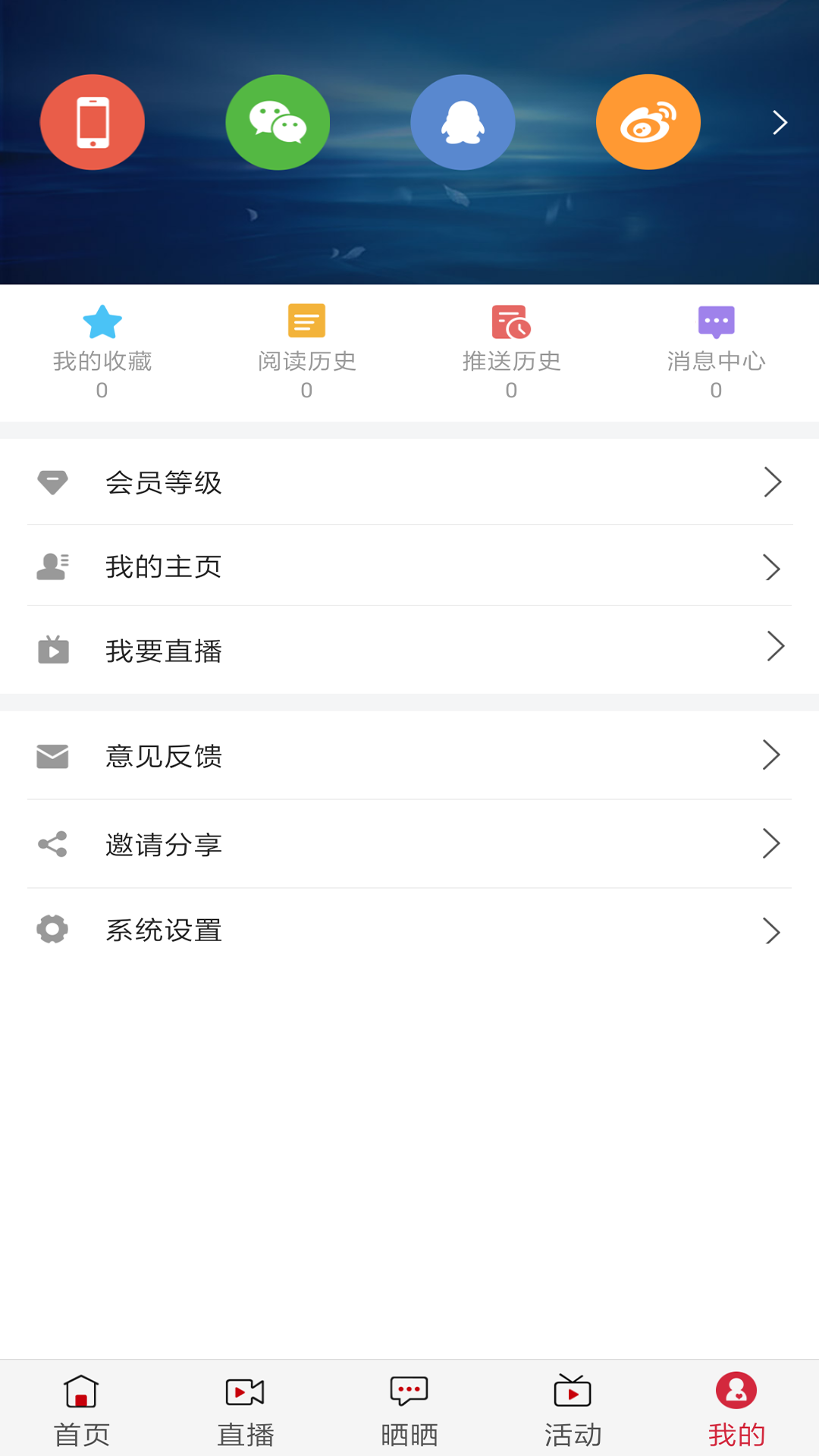Log in with QQ
Screen dimensions: 819x1456
(x=463, y=121)
